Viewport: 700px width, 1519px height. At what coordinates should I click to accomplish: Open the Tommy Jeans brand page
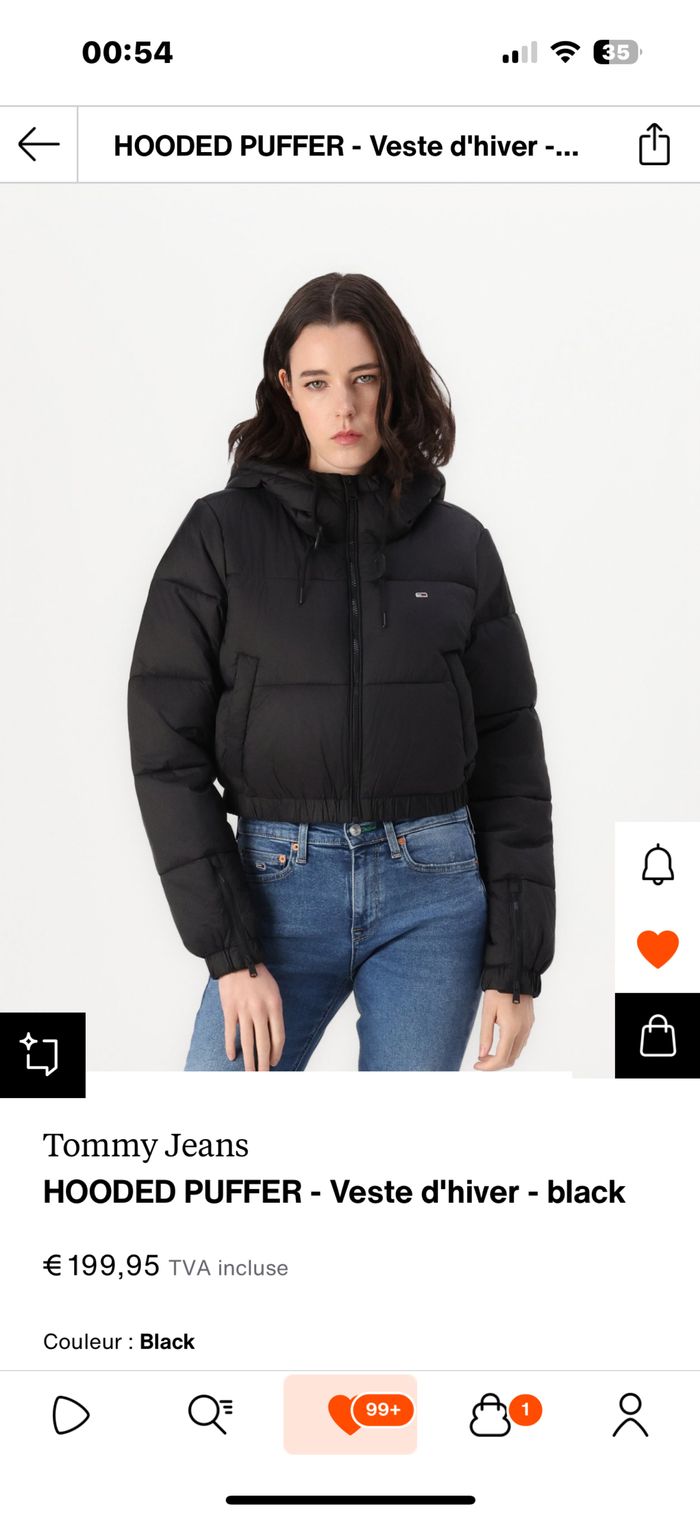pos(146,1145)
